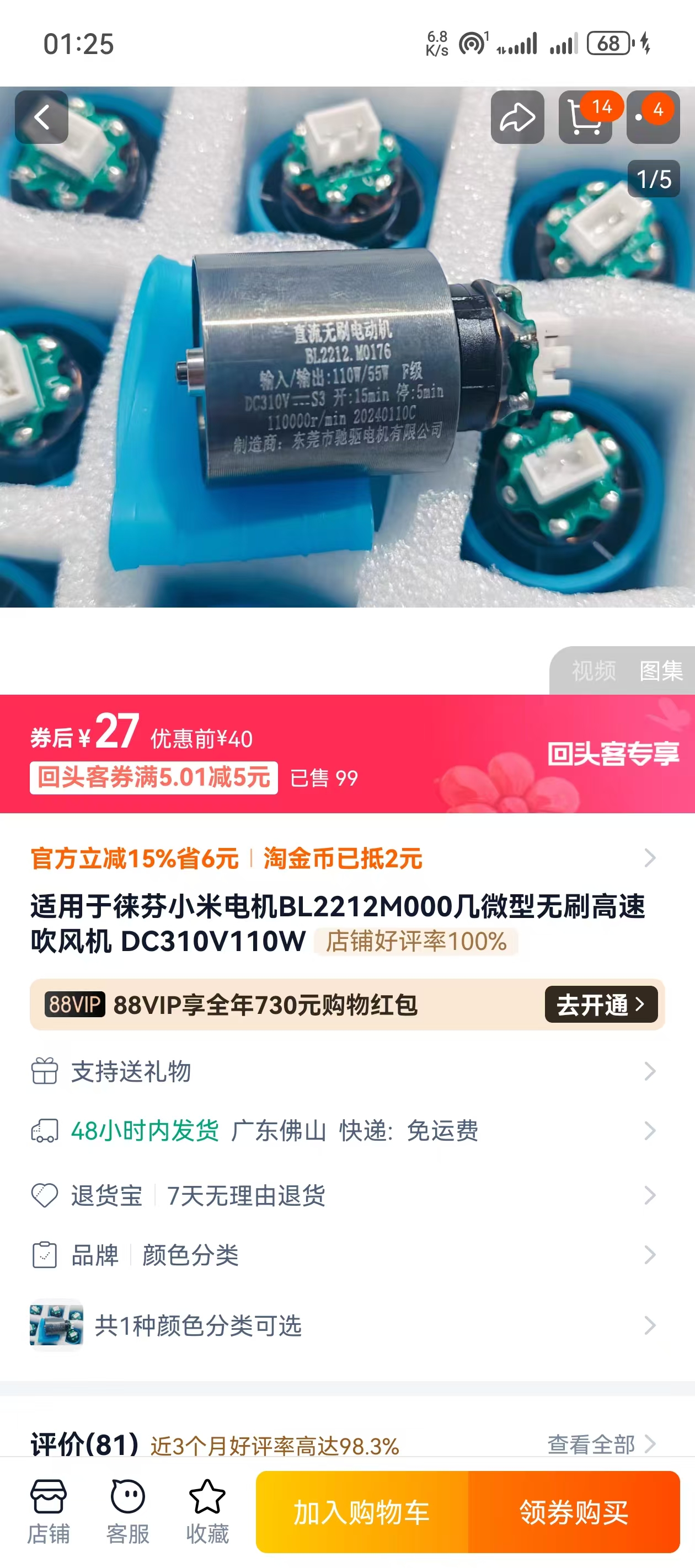This screenshot has height=1568, width=695.
Task: Share this motor listing
Action: pos(517,117)
